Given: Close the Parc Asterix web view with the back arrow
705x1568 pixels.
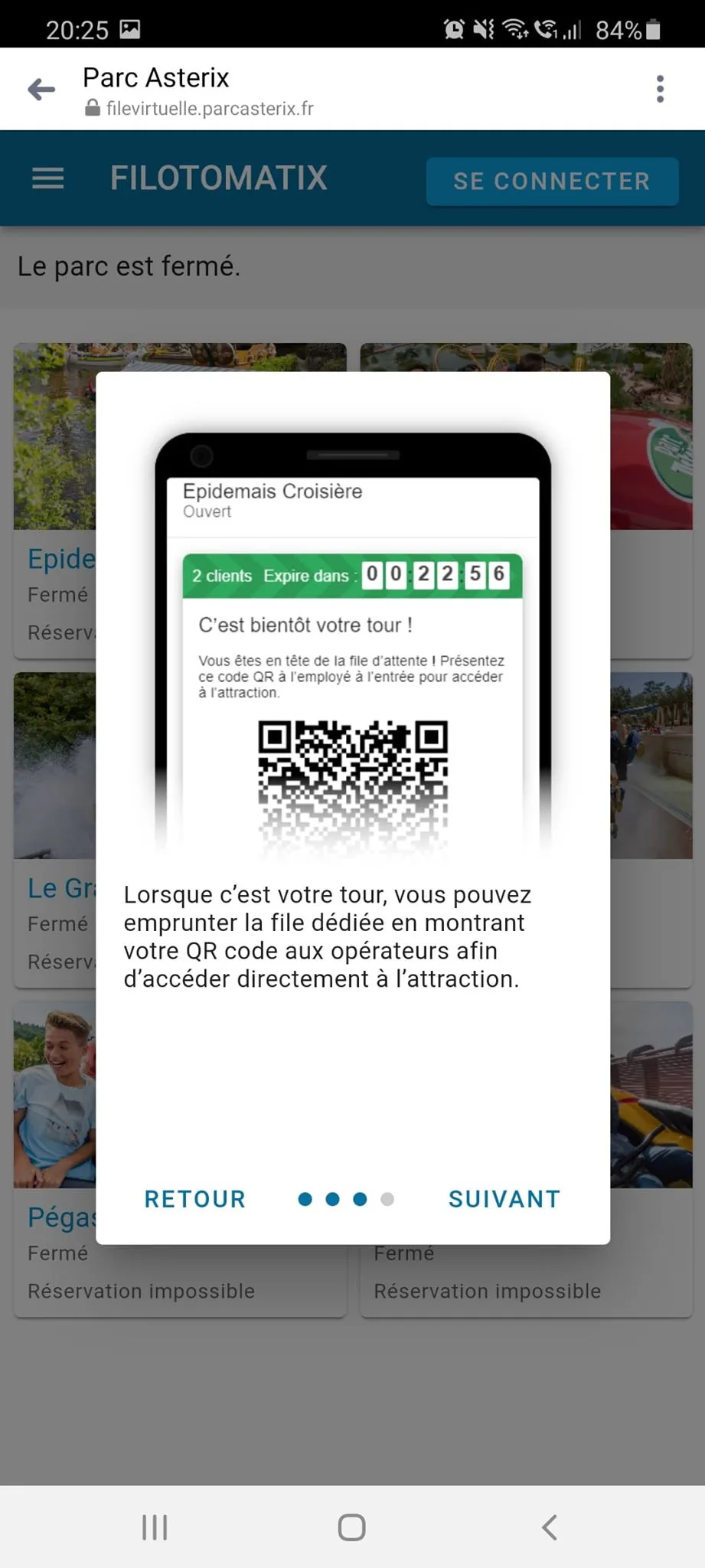Looking at the screenshot, I should 41,90.
